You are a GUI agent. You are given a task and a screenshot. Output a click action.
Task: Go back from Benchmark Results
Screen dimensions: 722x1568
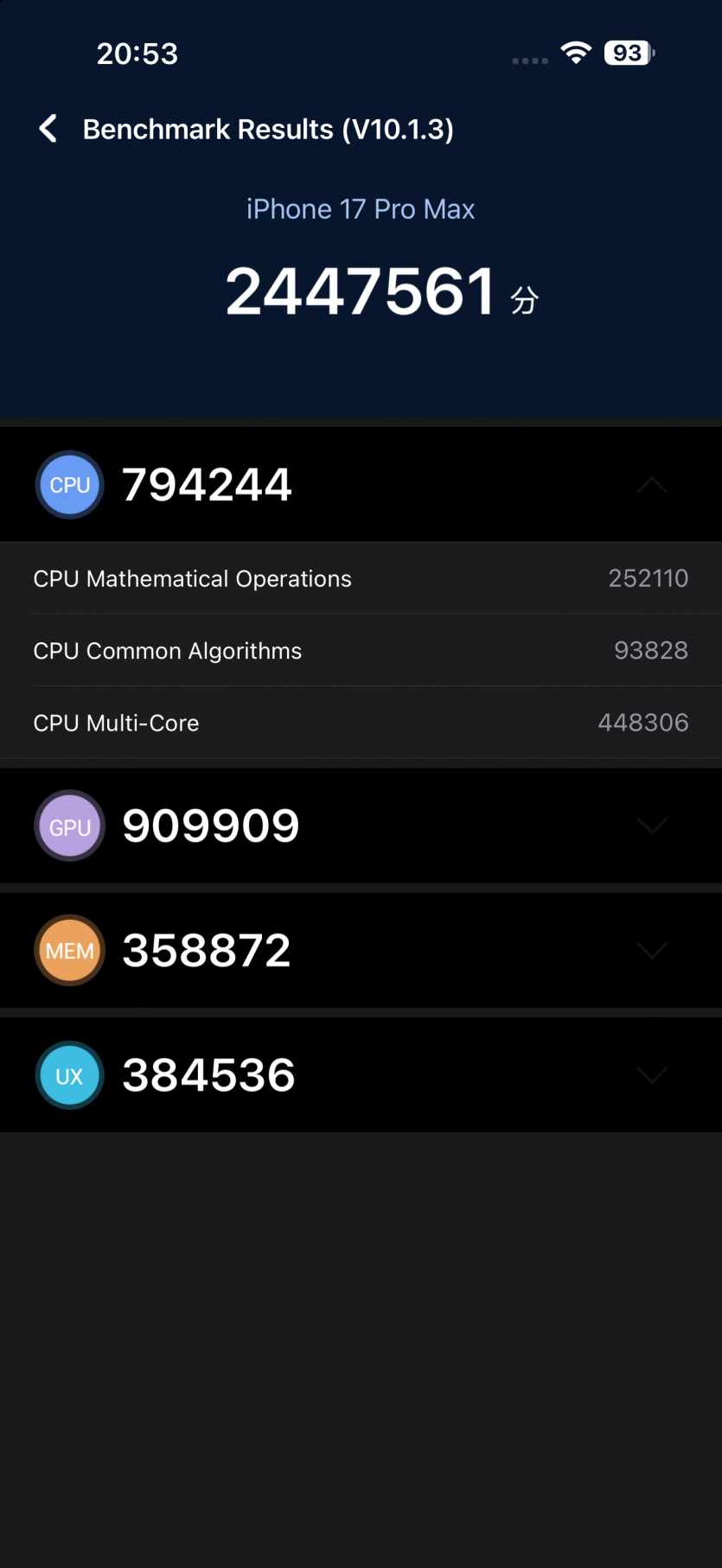(48, 130)
